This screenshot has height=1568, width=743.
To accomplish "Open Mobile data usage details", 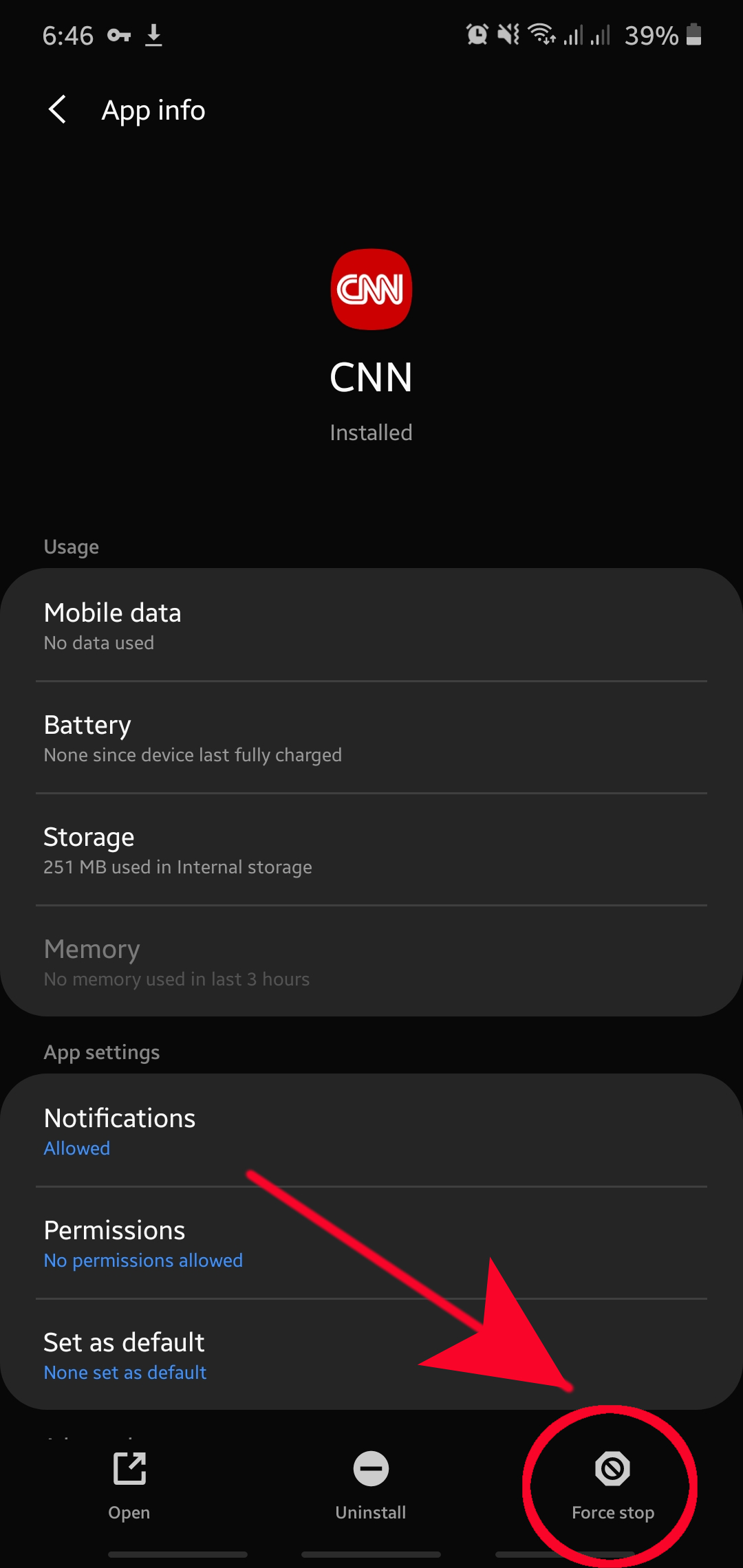I will tap(112, 612).
